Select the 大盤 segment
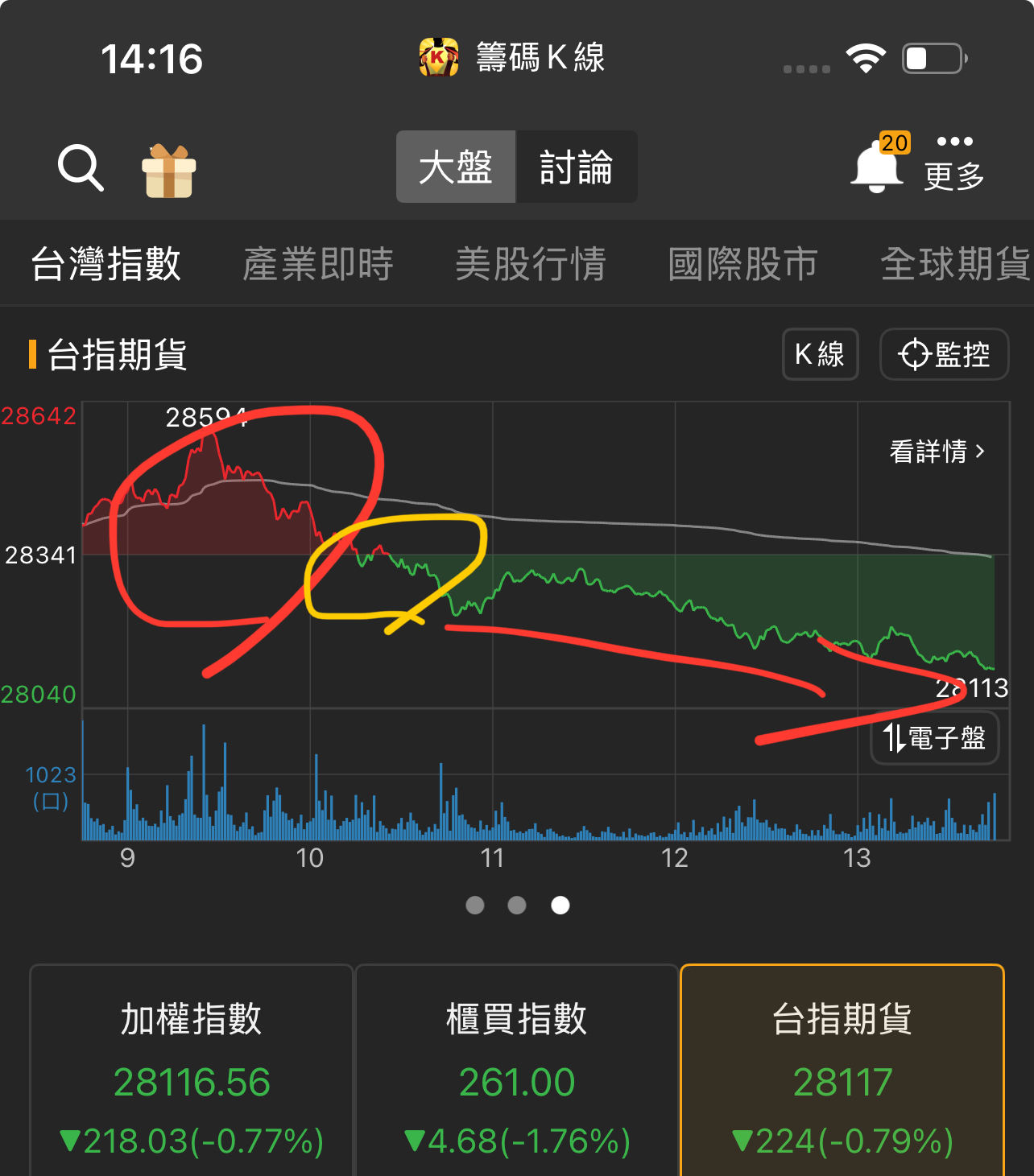 (x=456, y=167)
